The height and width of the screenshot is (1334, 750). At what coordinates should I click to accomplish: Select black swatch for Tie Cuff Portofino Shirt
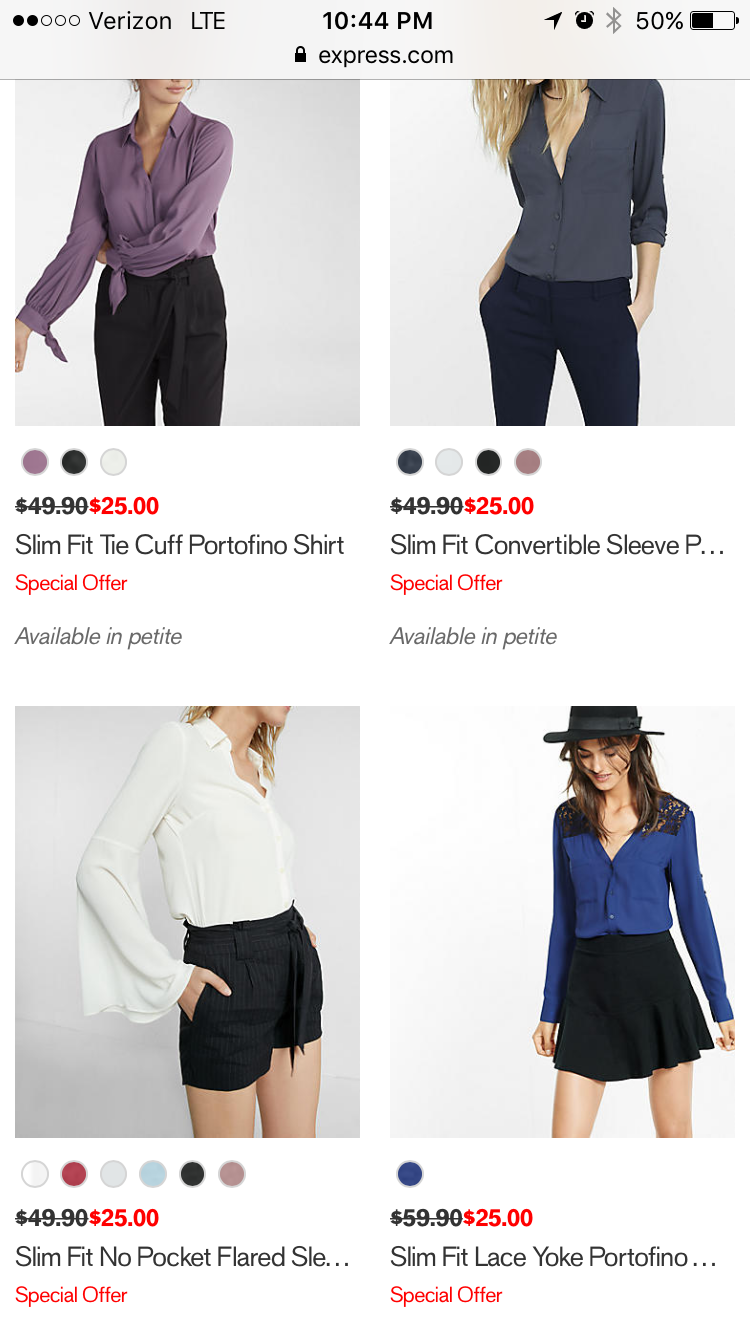[74, 462]
